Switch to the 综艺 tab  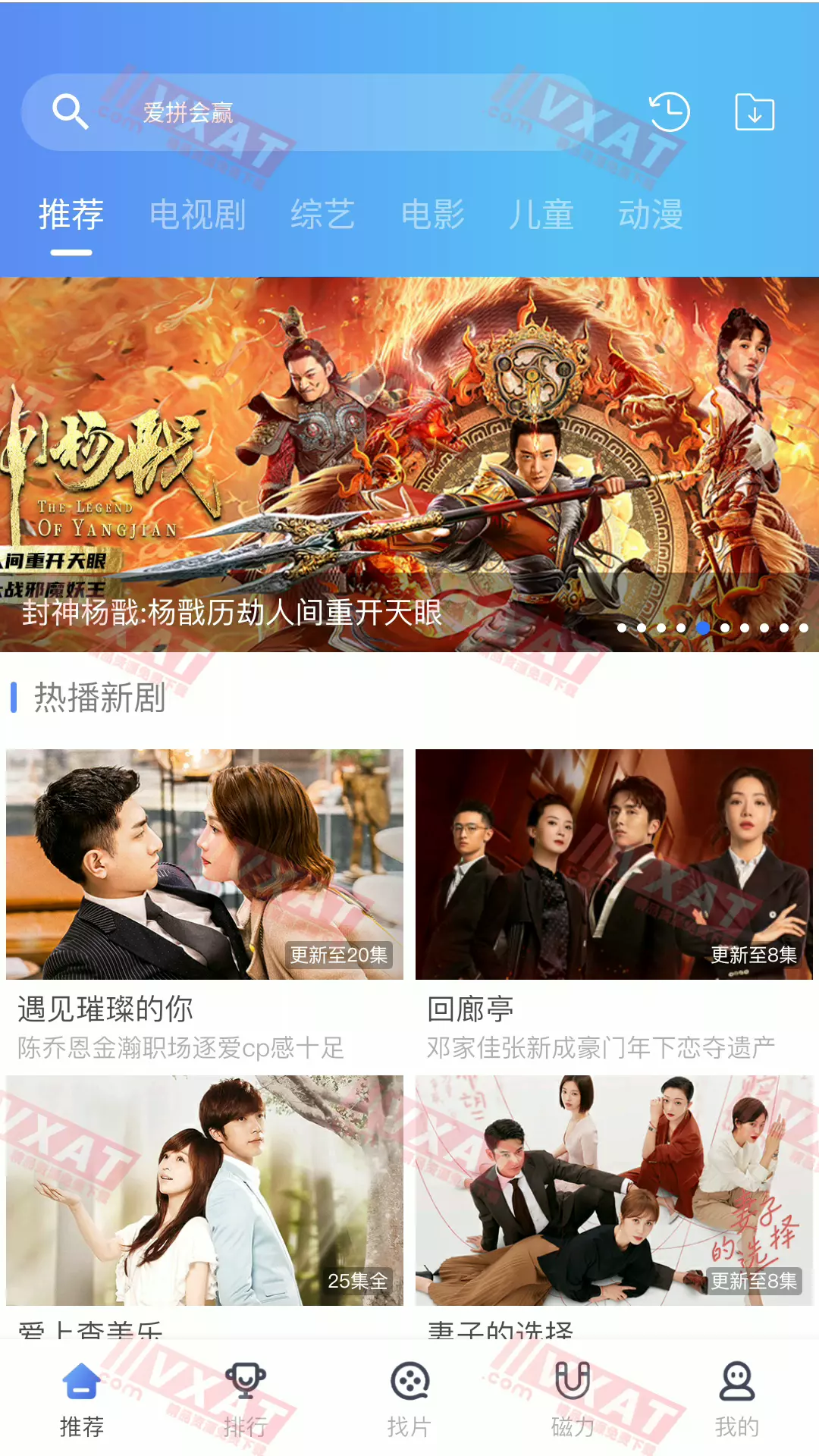[322, 215]
